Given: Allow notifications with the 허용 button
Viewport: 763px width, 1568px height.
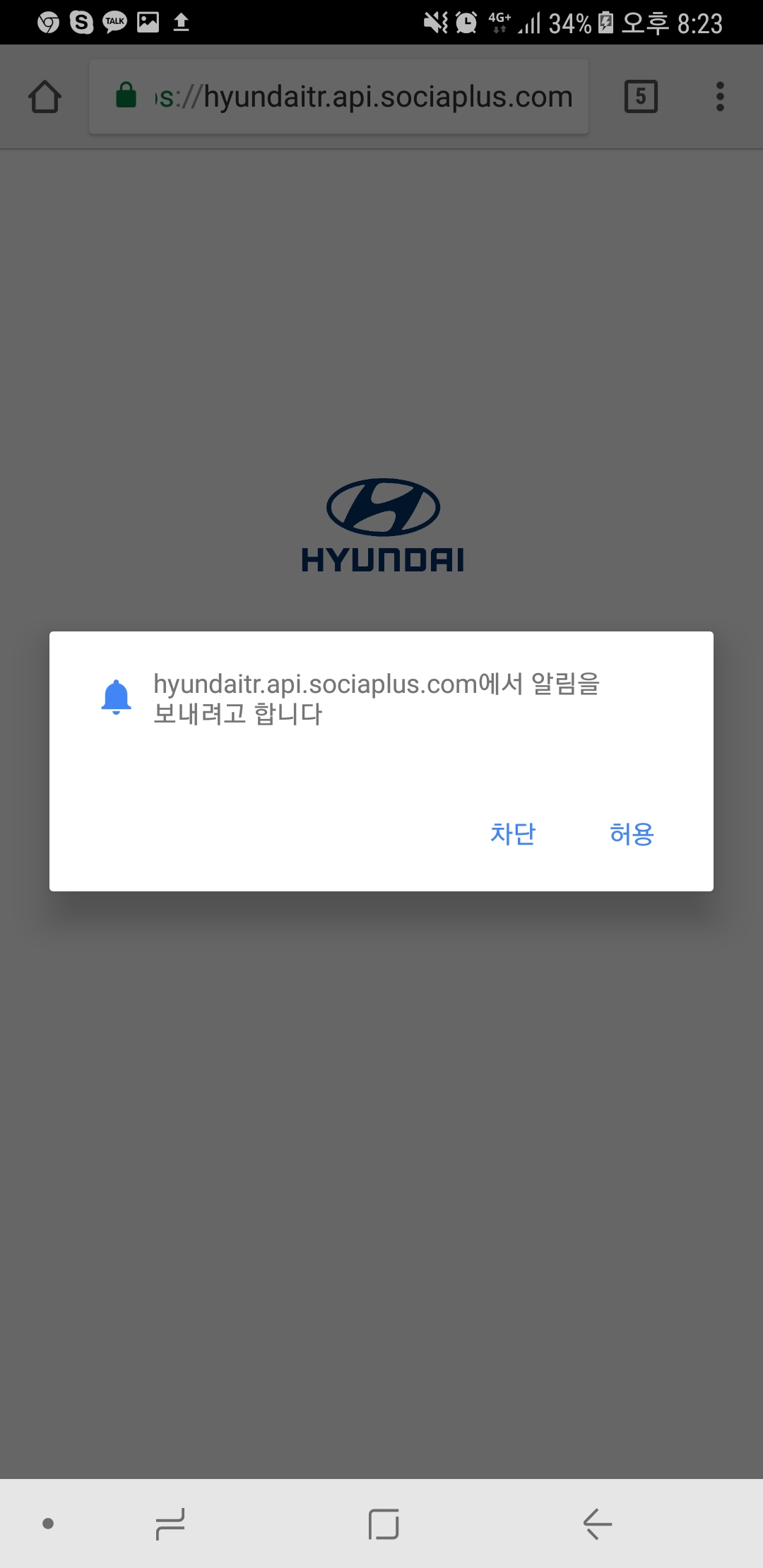Looking at the screenshot, I should [x=632, y=834].
